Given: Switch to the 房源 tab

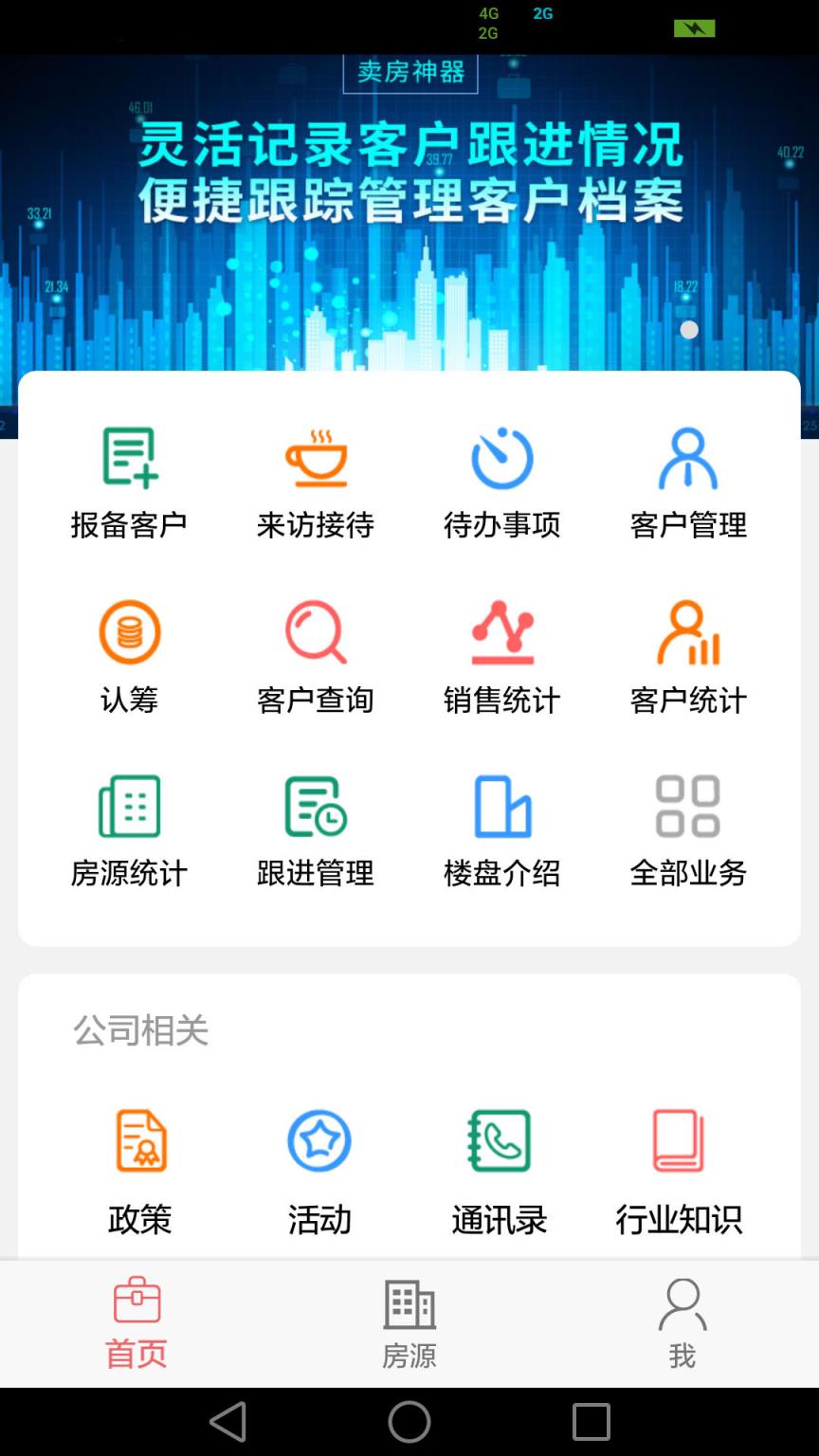Looking at the screenshot, I should 409,1323.
